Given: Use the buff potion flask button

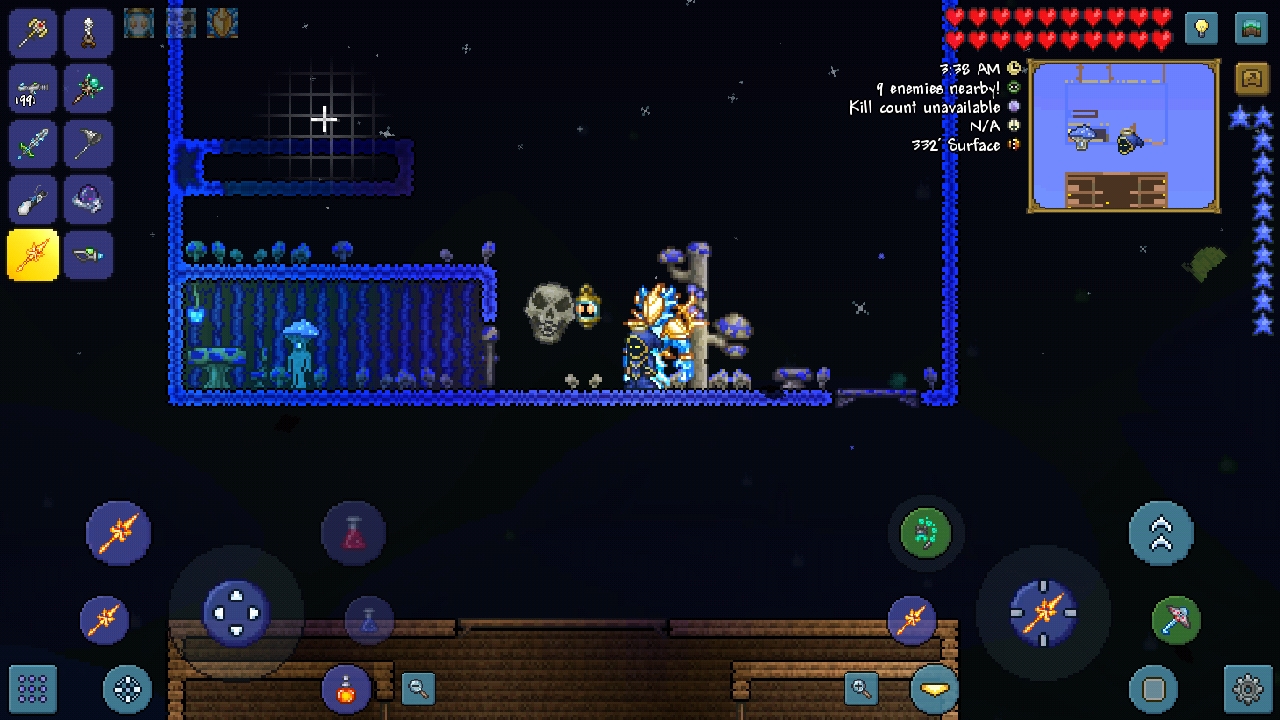Looking at the screenshot, I should pos(346,689).
